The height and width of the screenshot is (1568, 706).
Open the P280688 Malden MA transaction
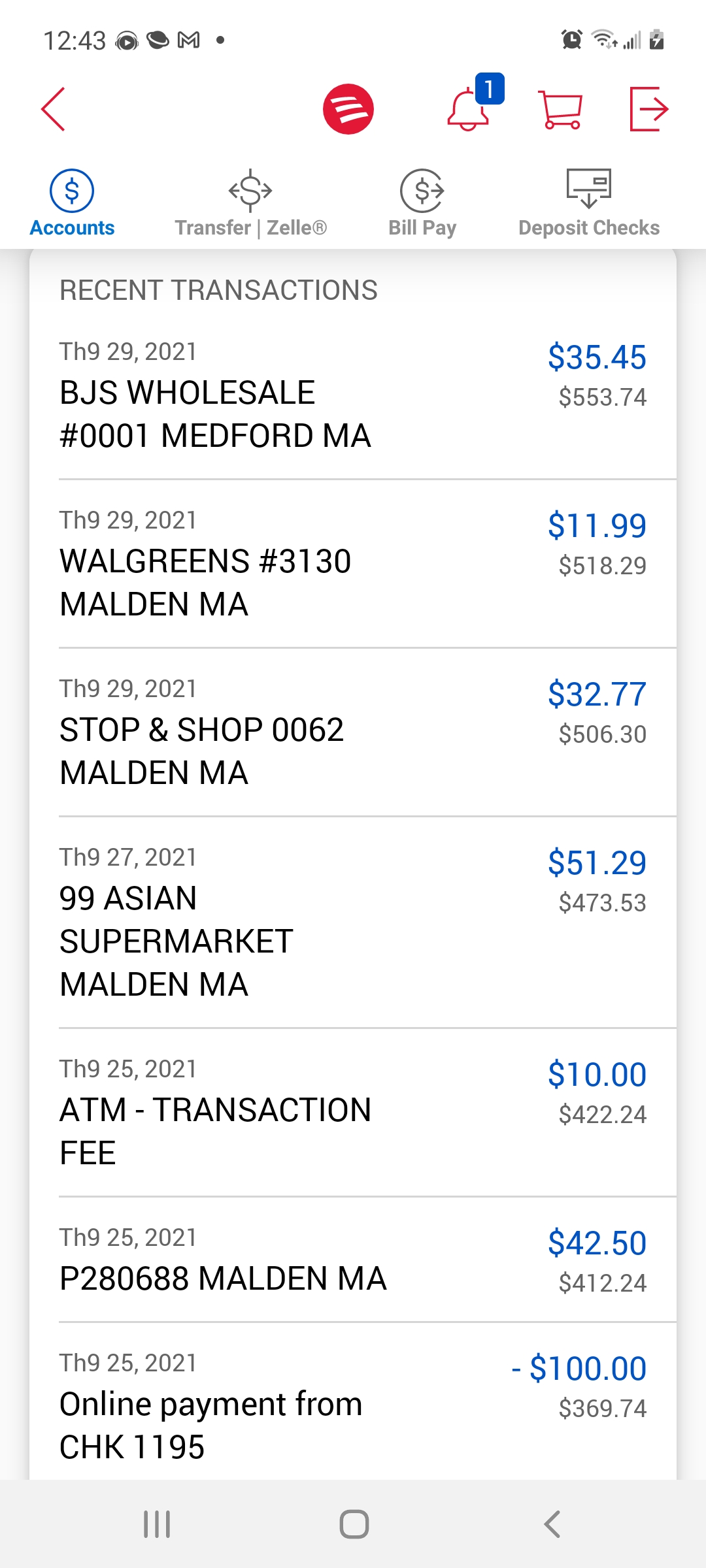click(353, 1260)
